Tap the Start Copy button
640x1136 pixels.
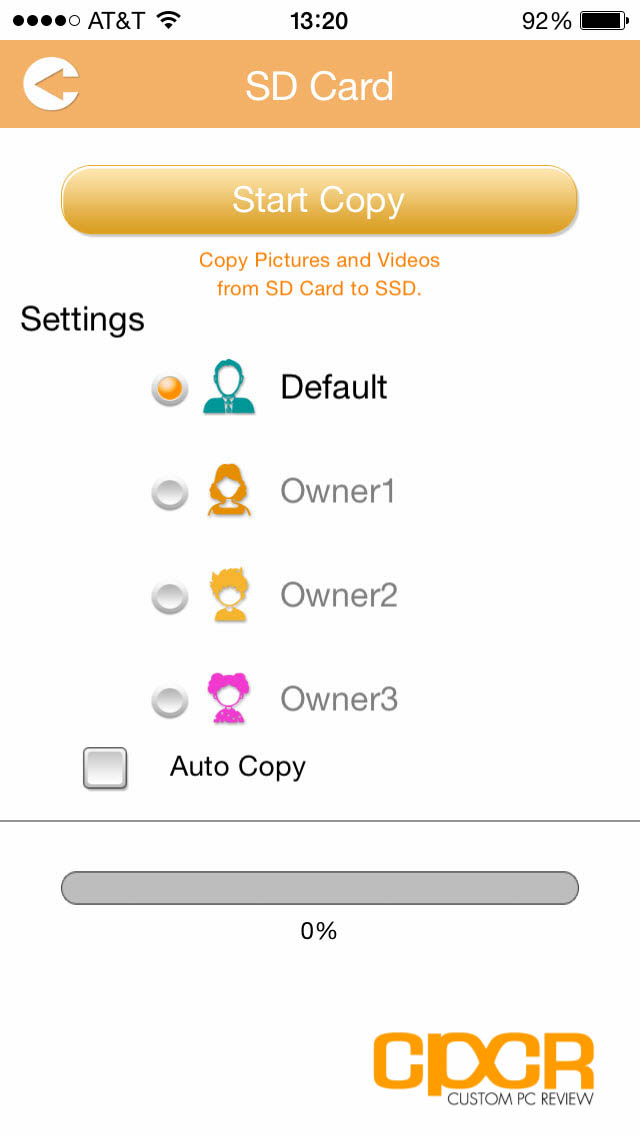[319, 200]
